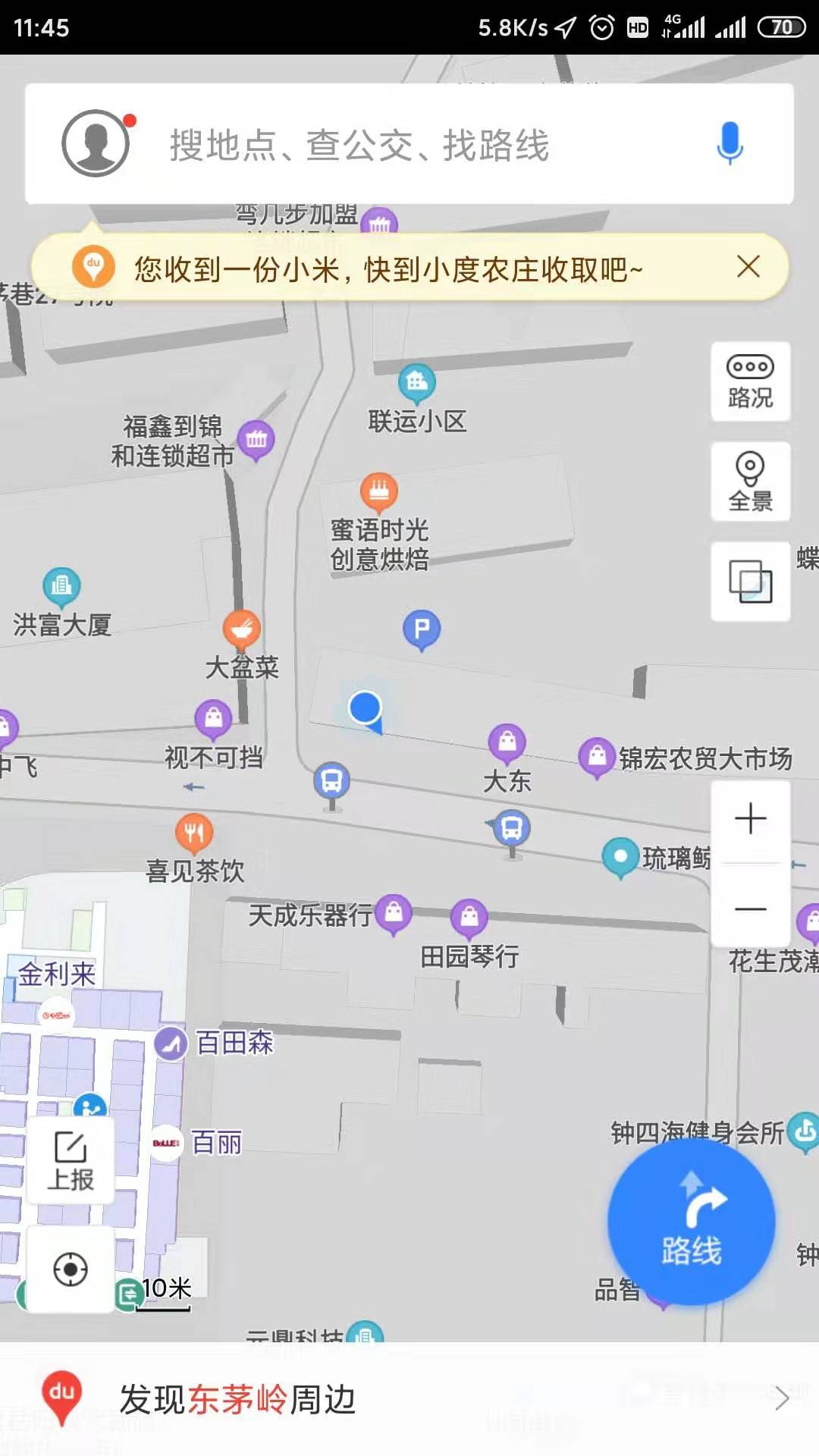This screenshot has height=1456, width=819.
Task: Open 发现东茅岭周边 nearby panel
Action: [409, 1399]
